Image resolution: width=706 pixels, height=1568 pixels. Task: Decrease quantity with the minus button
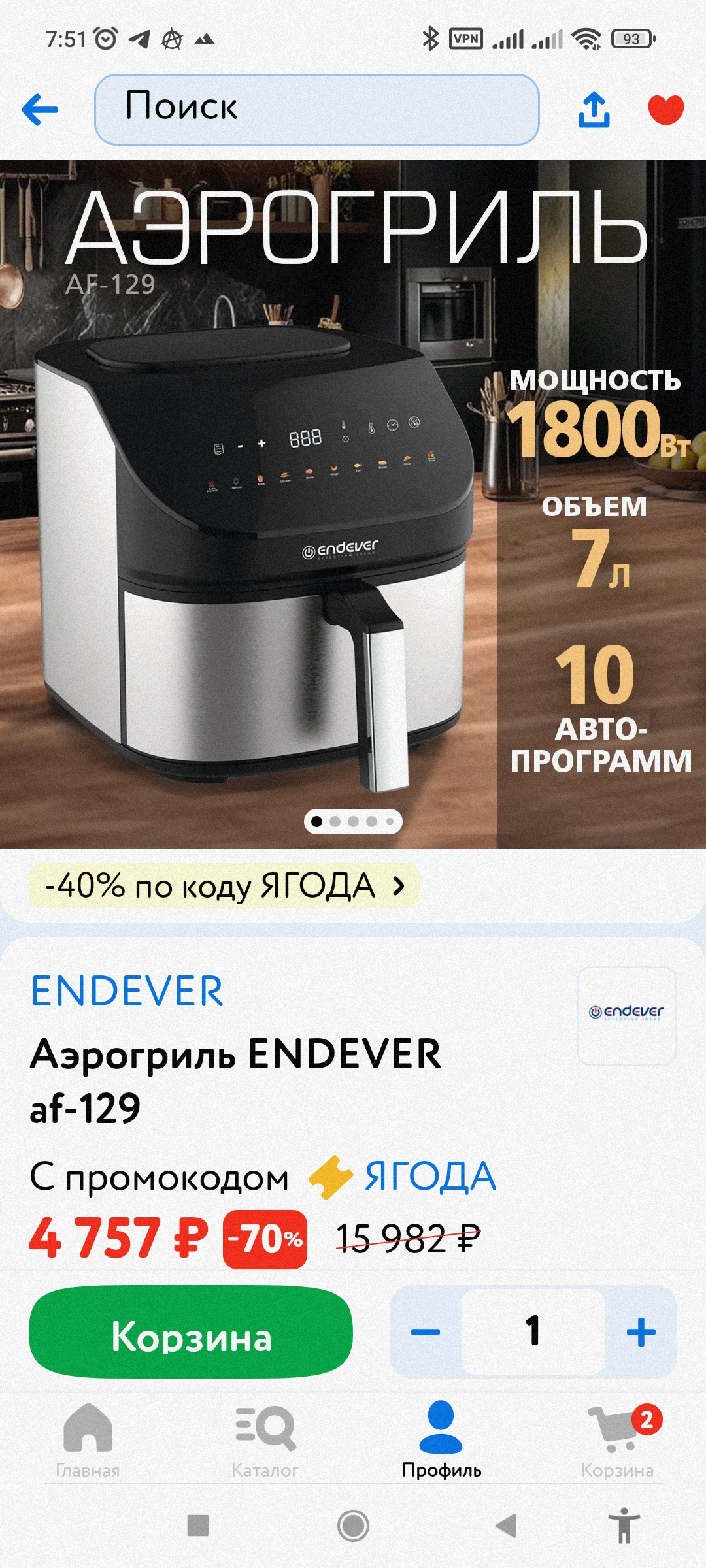click(426, 1331)
